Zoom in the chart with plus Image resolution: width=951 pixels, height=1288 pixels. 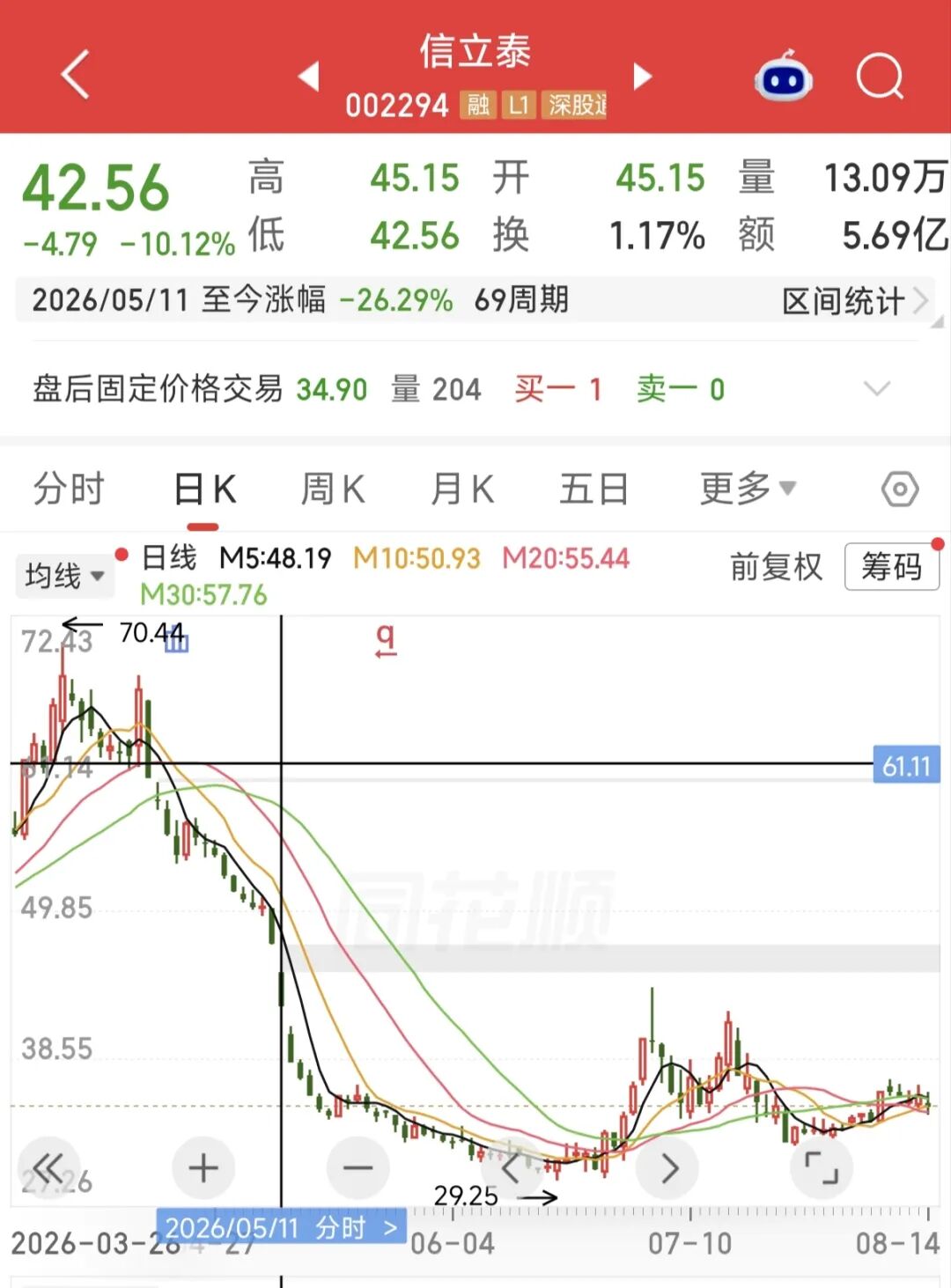[x=203, y=1168]
